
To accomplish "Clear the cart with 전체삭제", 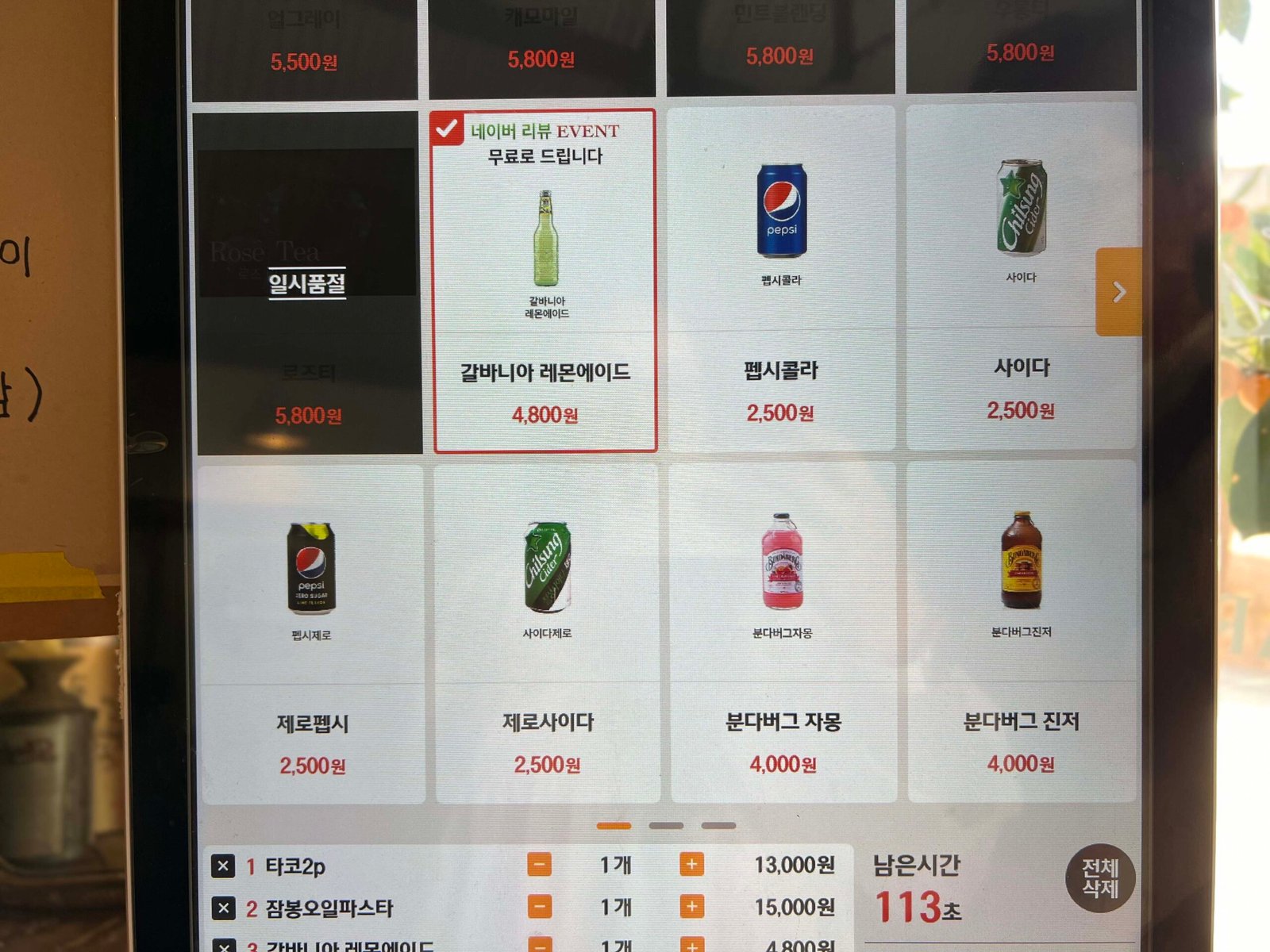I will (x=1099, y=878).
